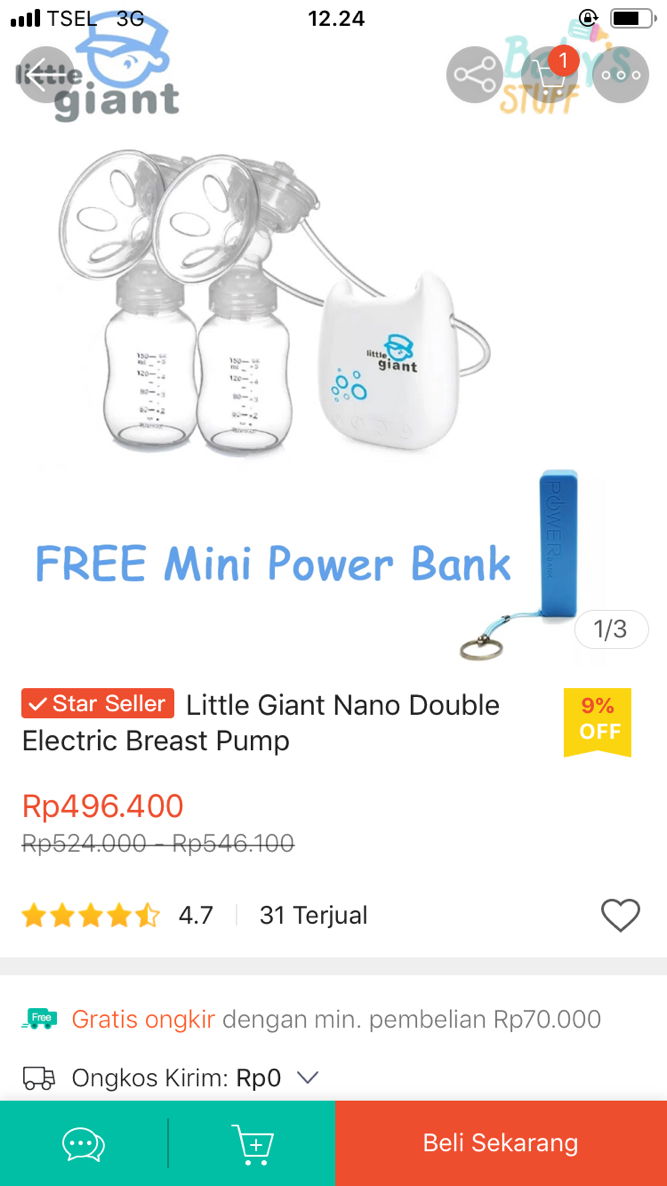Open the shopping cart
This screenshot has width=667, height=1186.
[x=549, y=75]
